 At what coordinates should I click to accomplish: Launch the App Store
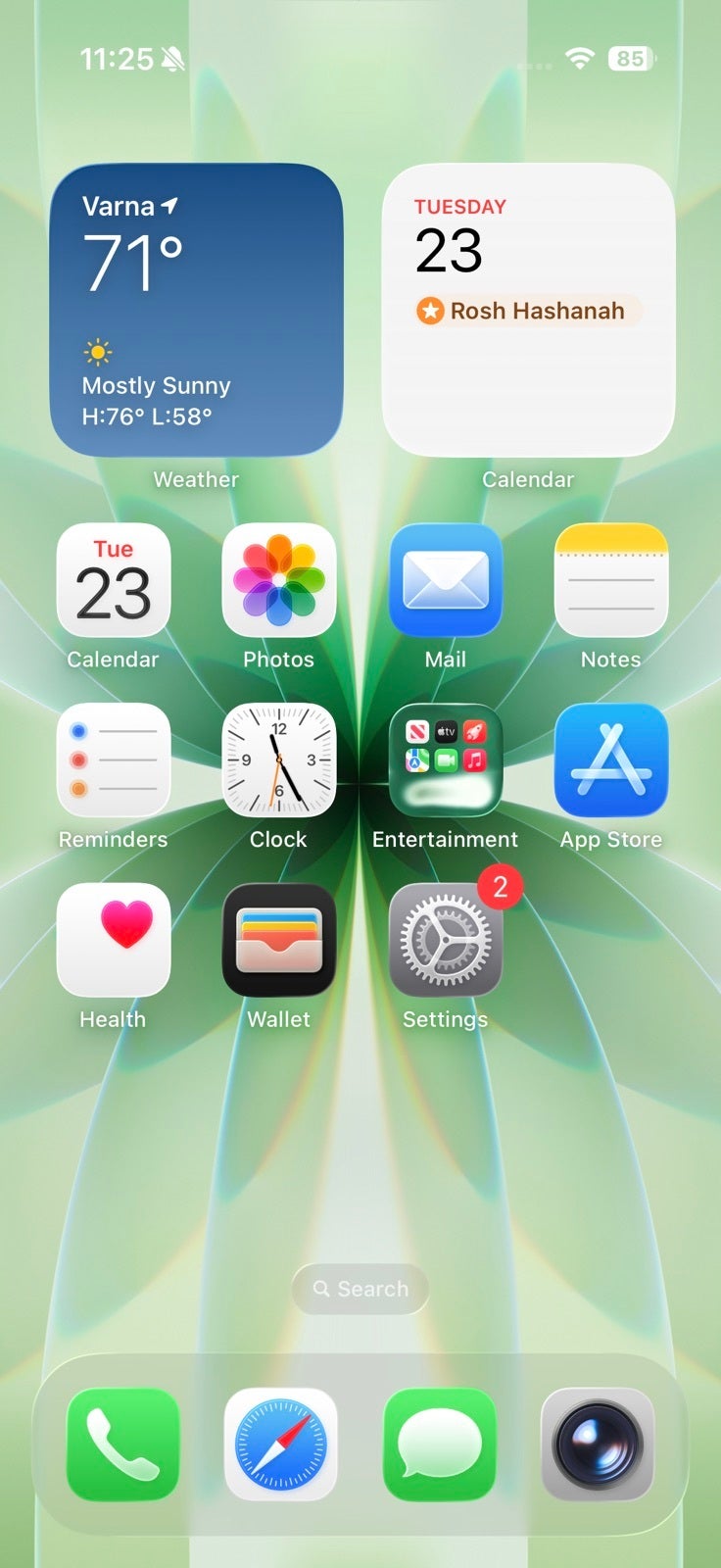pyautogui.click(x=611, y=760)
